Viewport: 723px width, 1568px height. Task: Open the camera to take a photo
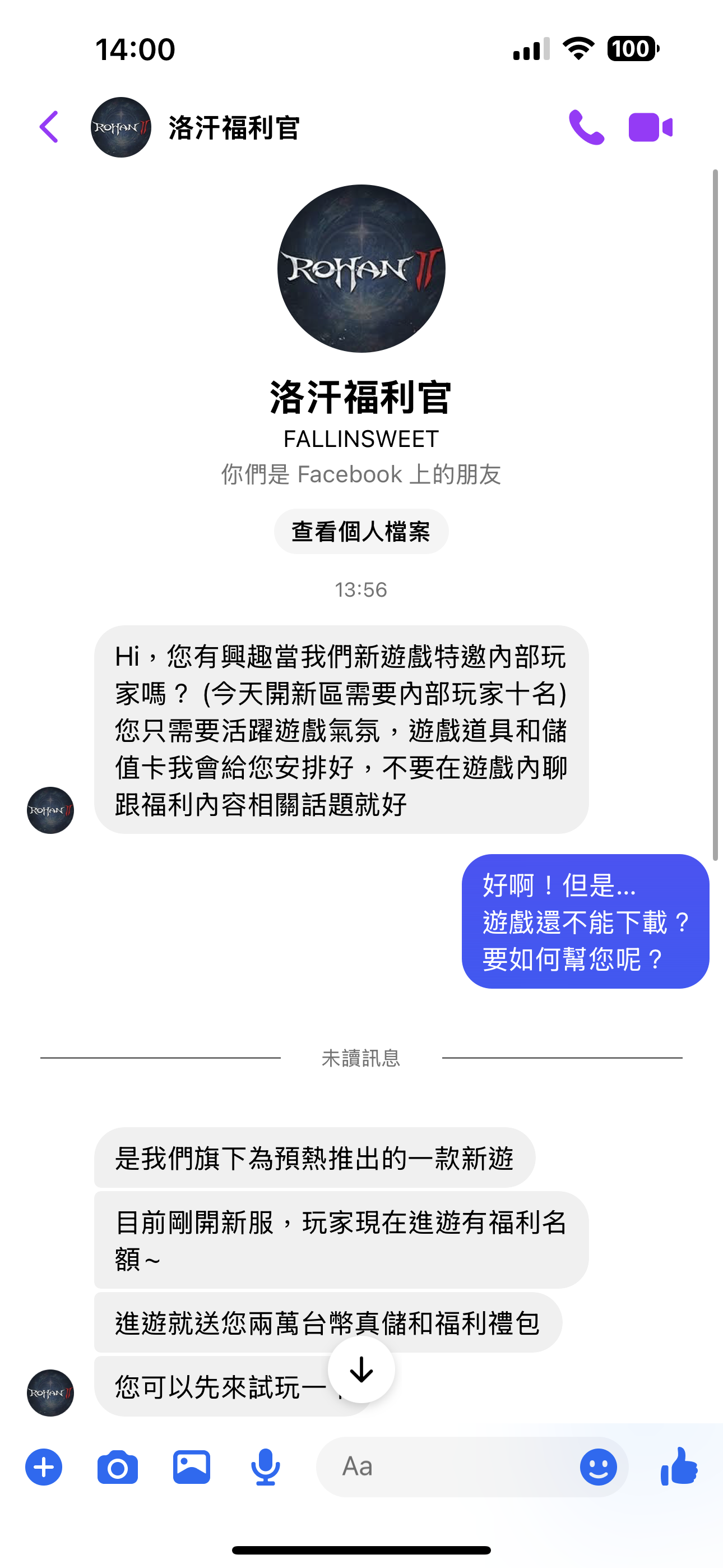point(118,1468)
